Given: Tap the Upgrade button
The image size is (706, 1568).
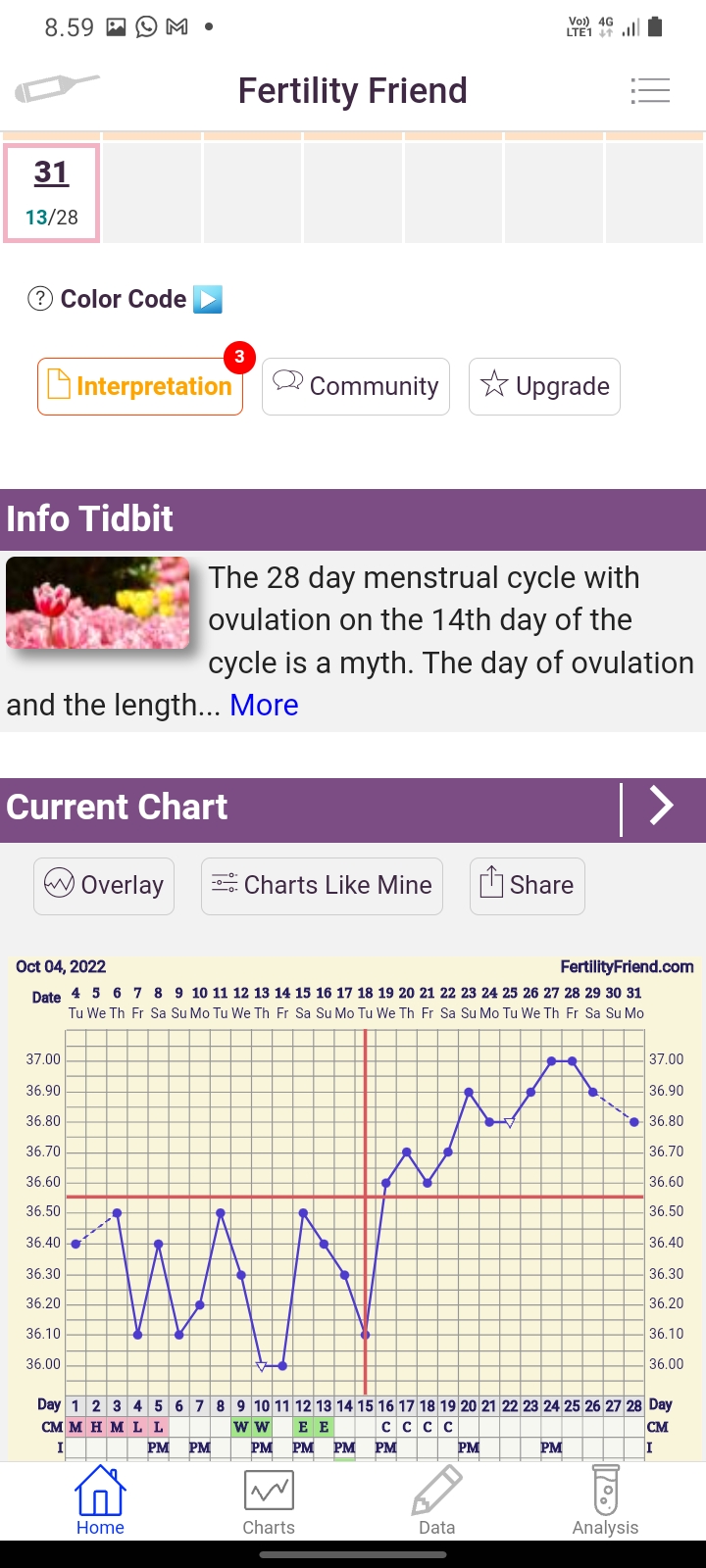Looking at the screenshot, I should (x=544, y=386).
